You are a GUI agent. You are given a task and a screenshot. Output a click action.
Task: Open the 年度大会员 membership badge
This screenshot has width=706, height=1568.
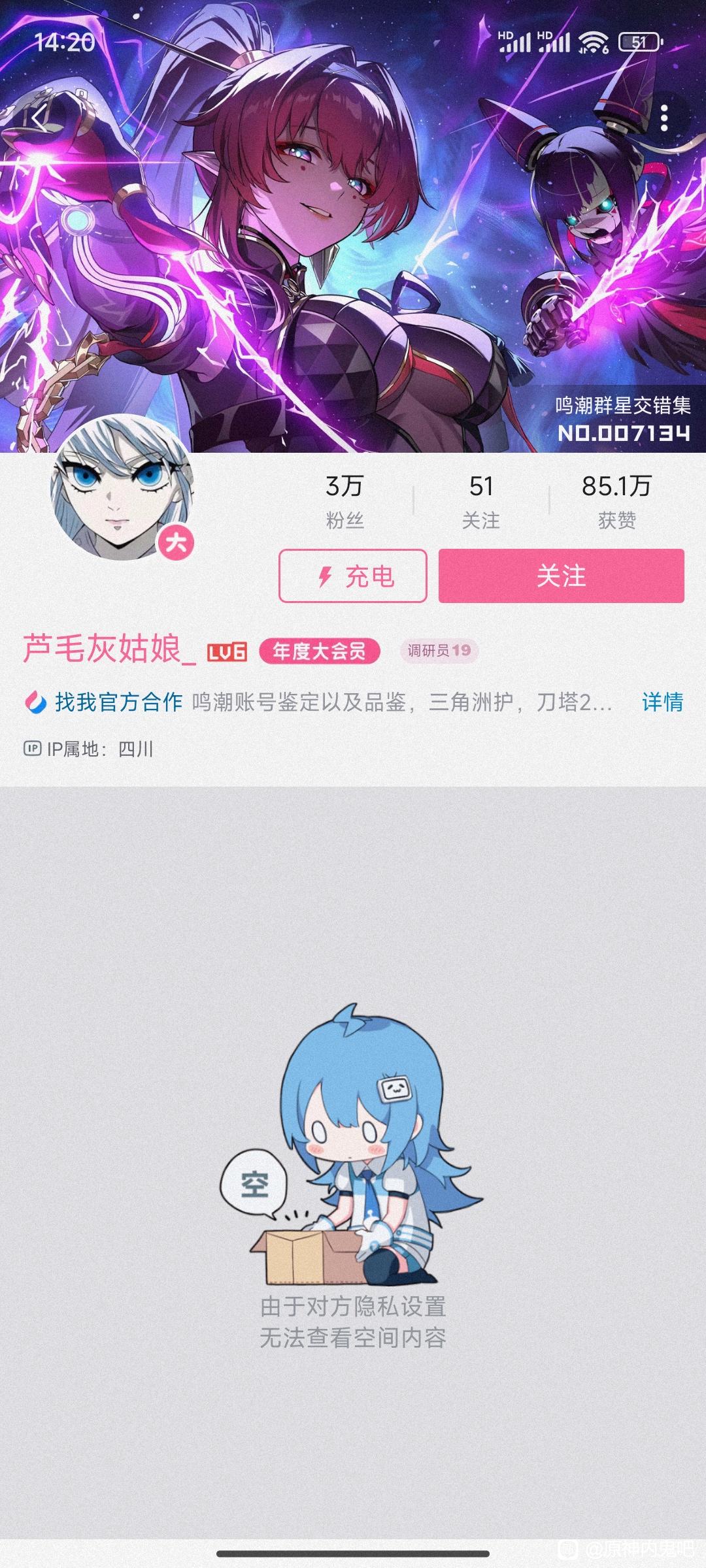click(320, 651)
